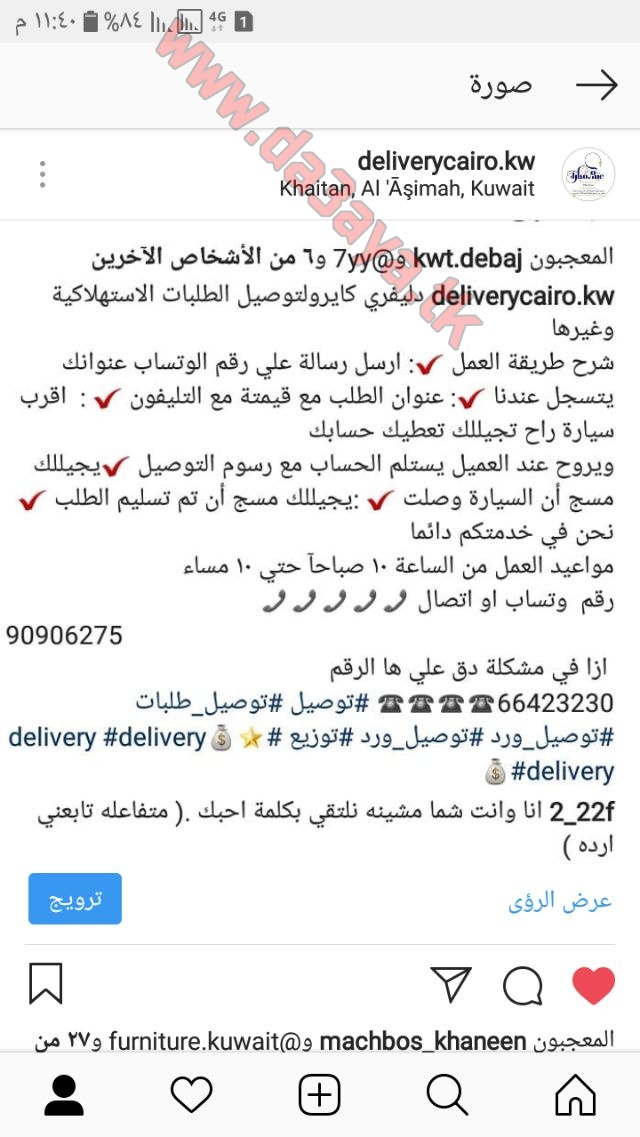
Task: Open the comment bubble under the post
Action: pos(523,985)
